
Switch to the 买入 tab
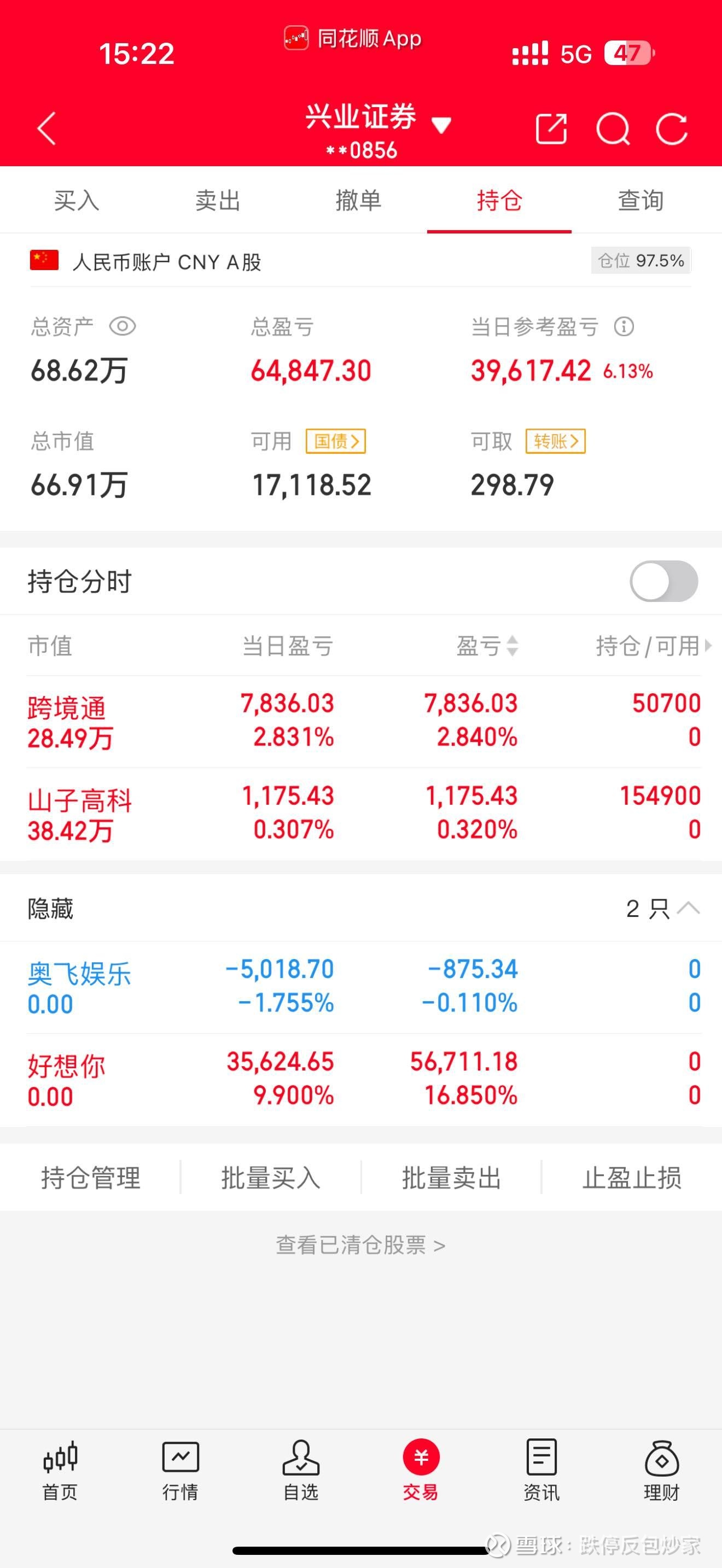pos(75,201)
